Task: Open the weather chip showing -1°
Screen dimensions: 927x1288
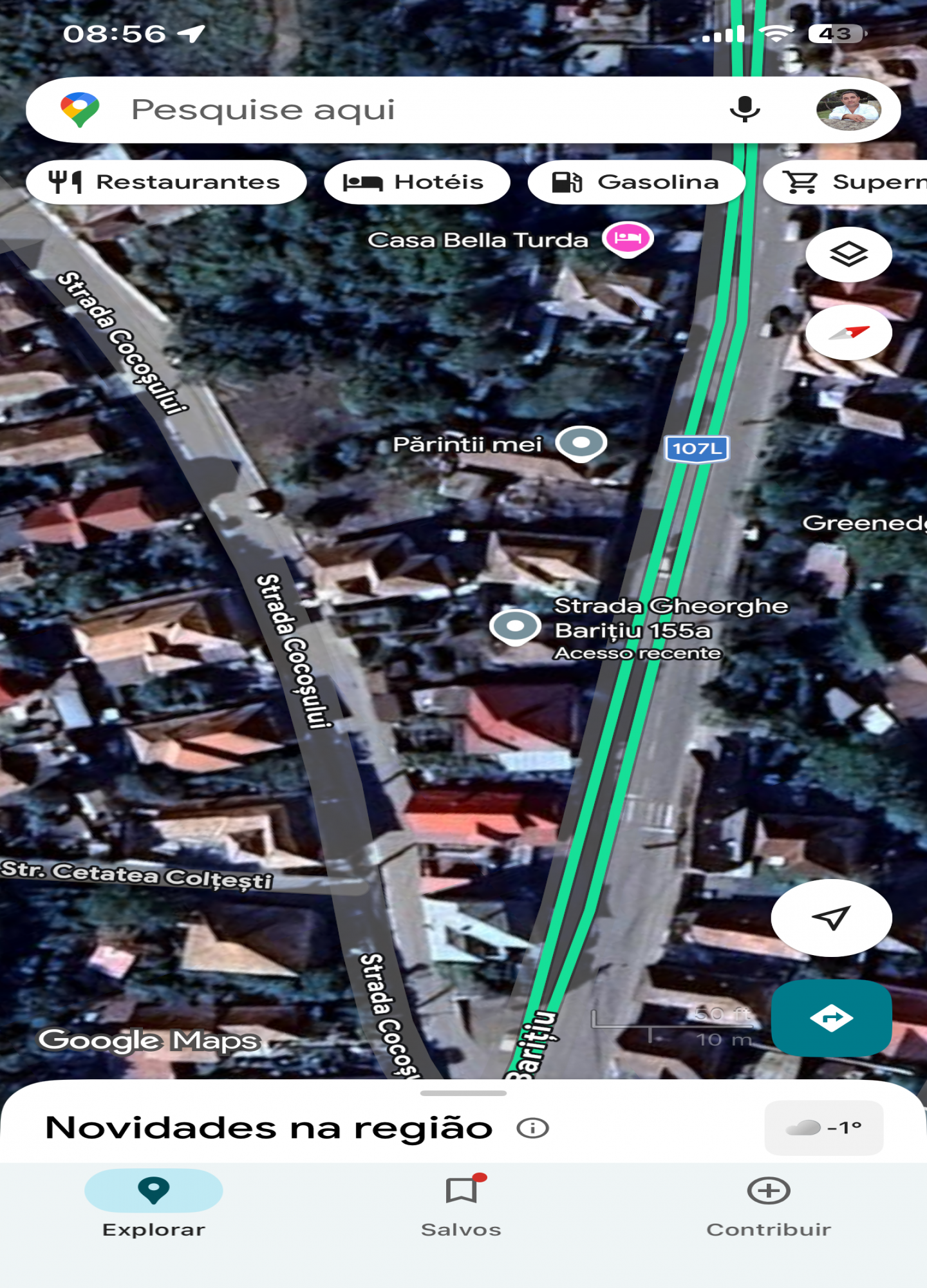Action: pos(823,1128)
